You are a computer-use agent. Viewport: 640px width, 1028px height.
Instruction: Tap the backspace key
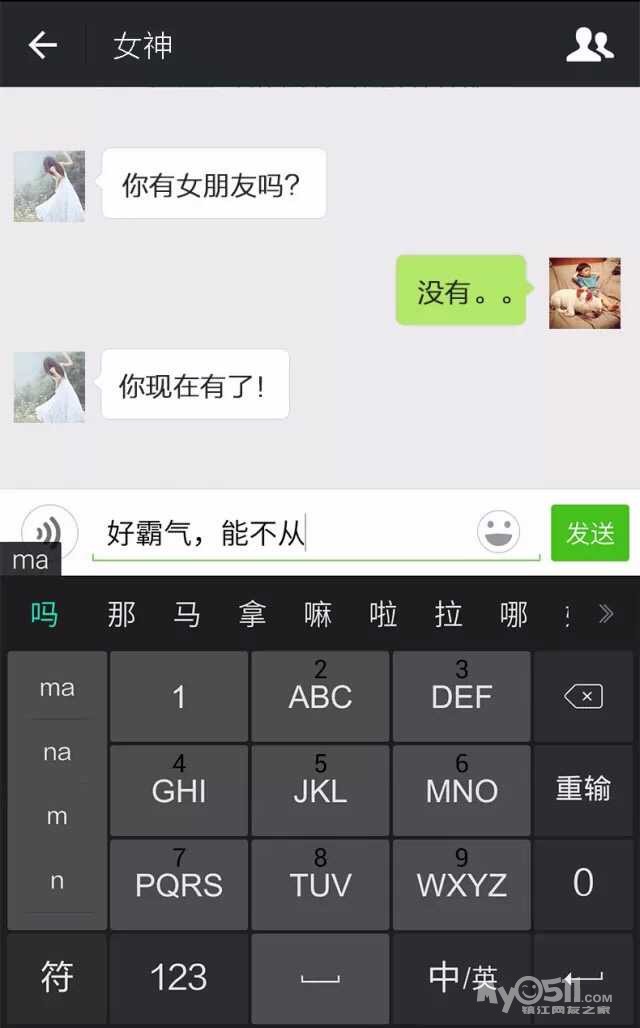pos(583,696)
